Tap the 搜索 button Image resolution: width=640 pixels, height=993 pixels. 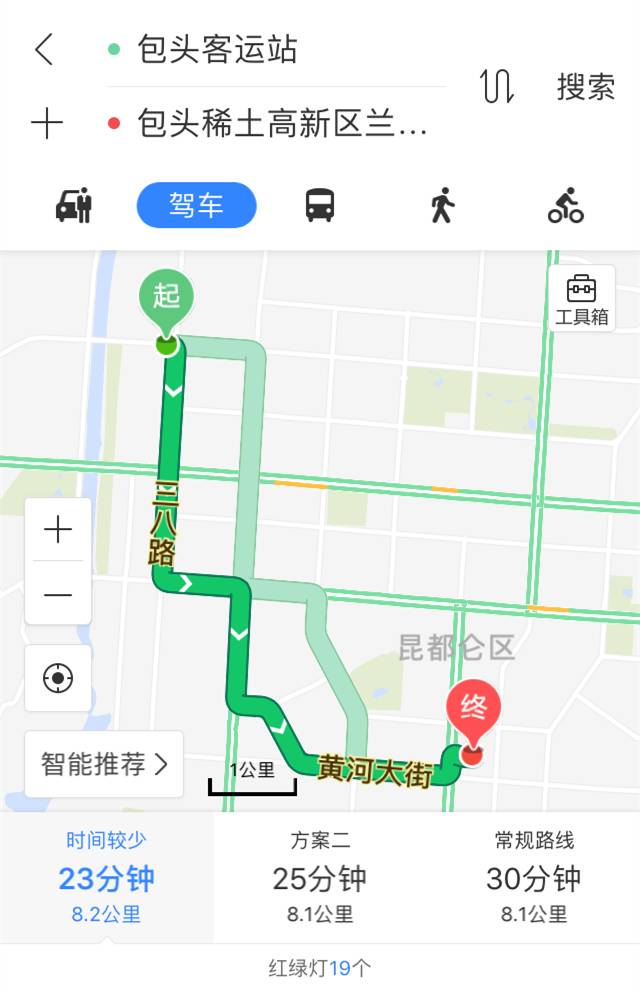click(585, 87)
